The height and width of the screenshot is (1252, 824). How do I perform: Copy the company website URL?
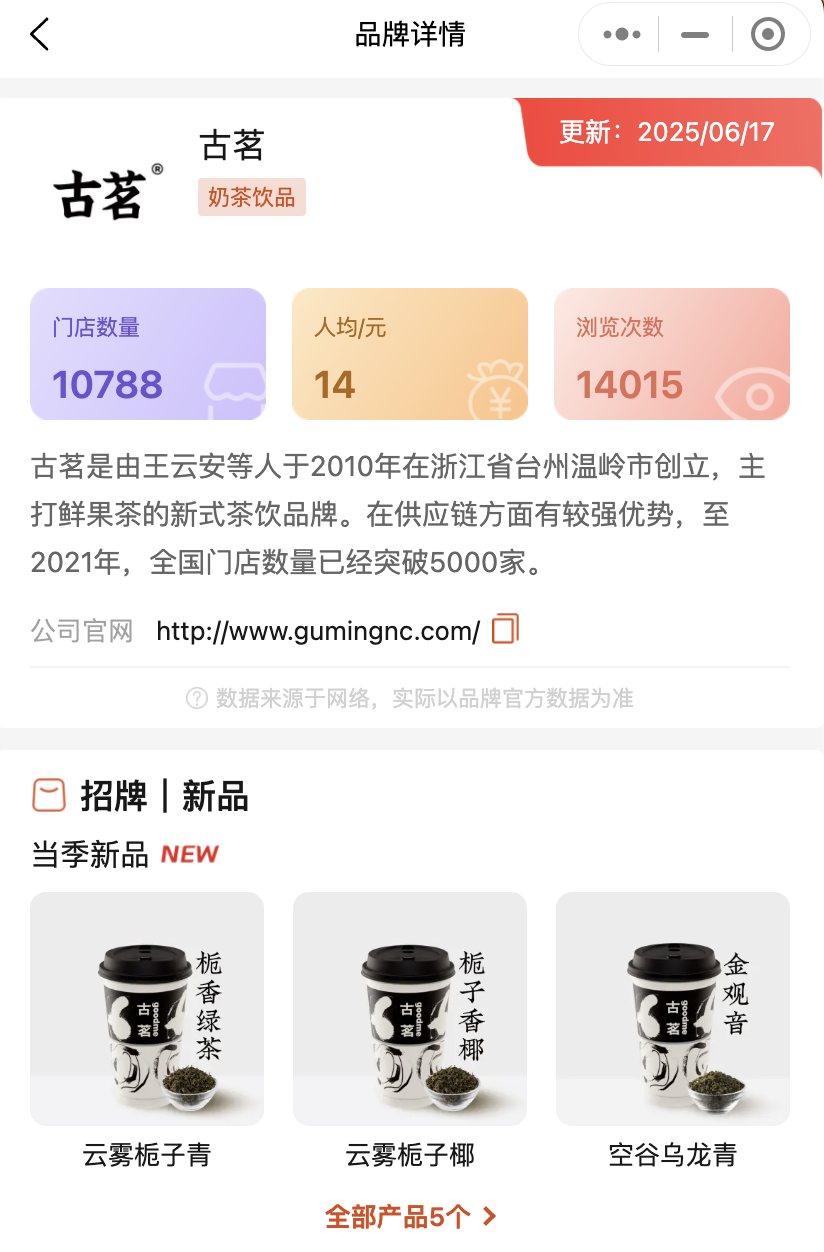tap(505, 629)
